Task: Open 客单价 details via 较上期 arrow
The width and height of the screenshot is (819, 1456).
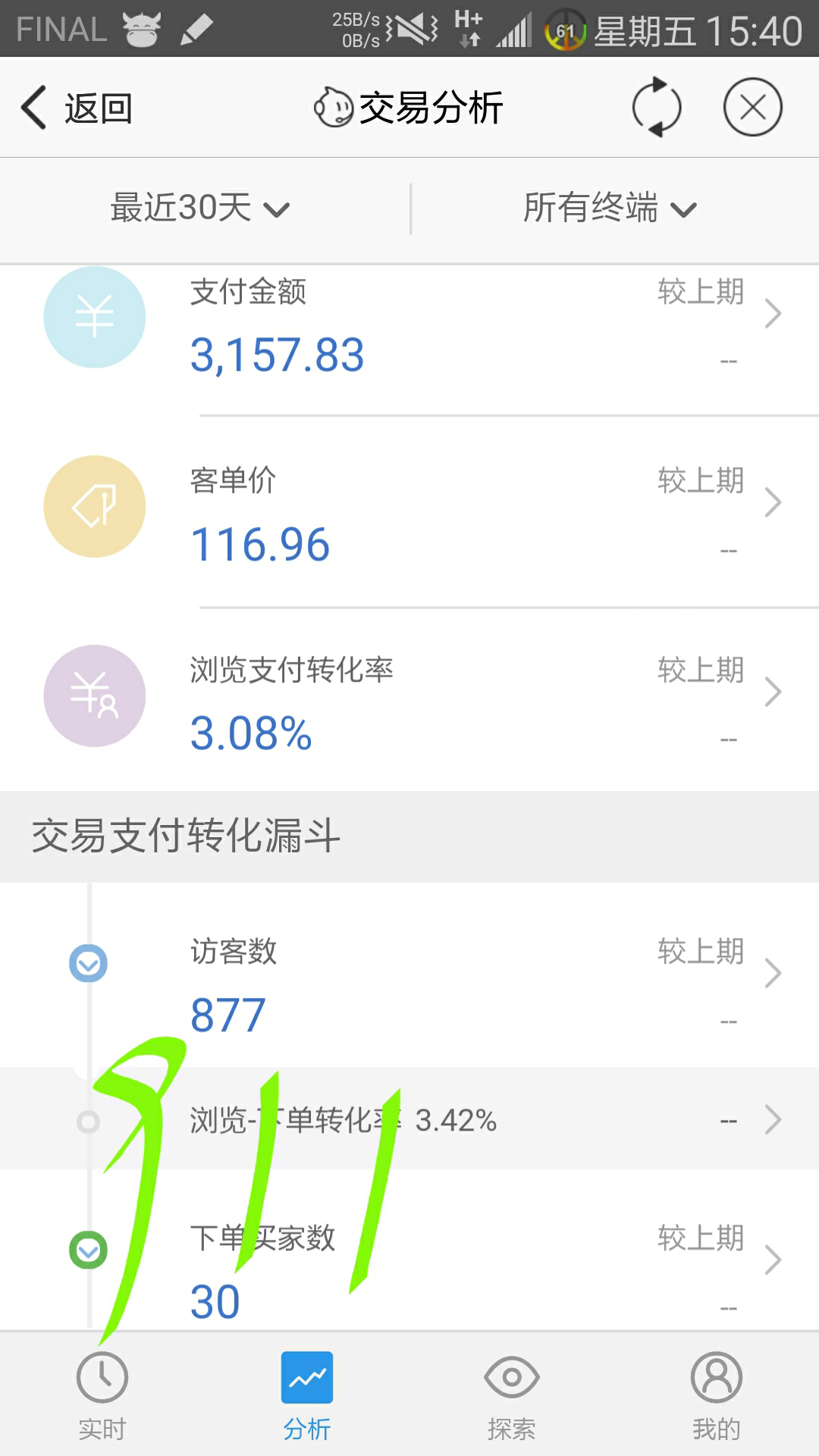Action: point(772,502)
